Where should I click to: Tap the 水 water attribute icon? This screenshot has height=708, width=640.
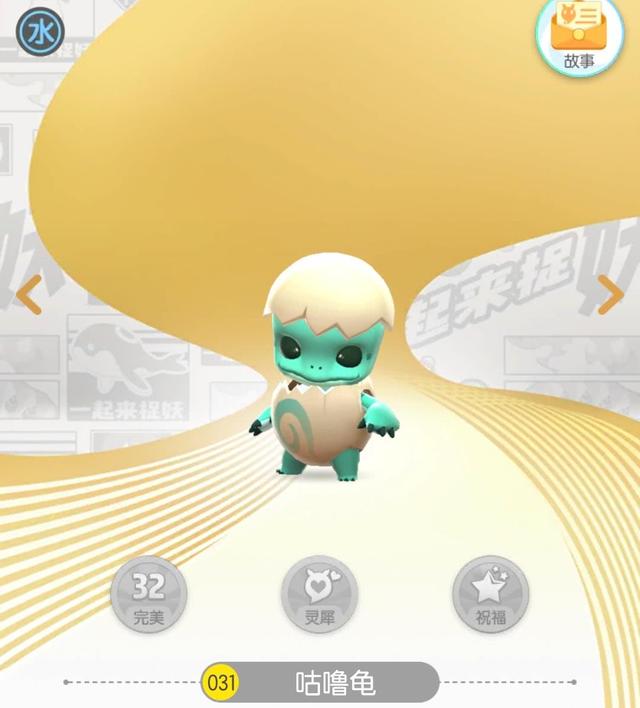40,33
